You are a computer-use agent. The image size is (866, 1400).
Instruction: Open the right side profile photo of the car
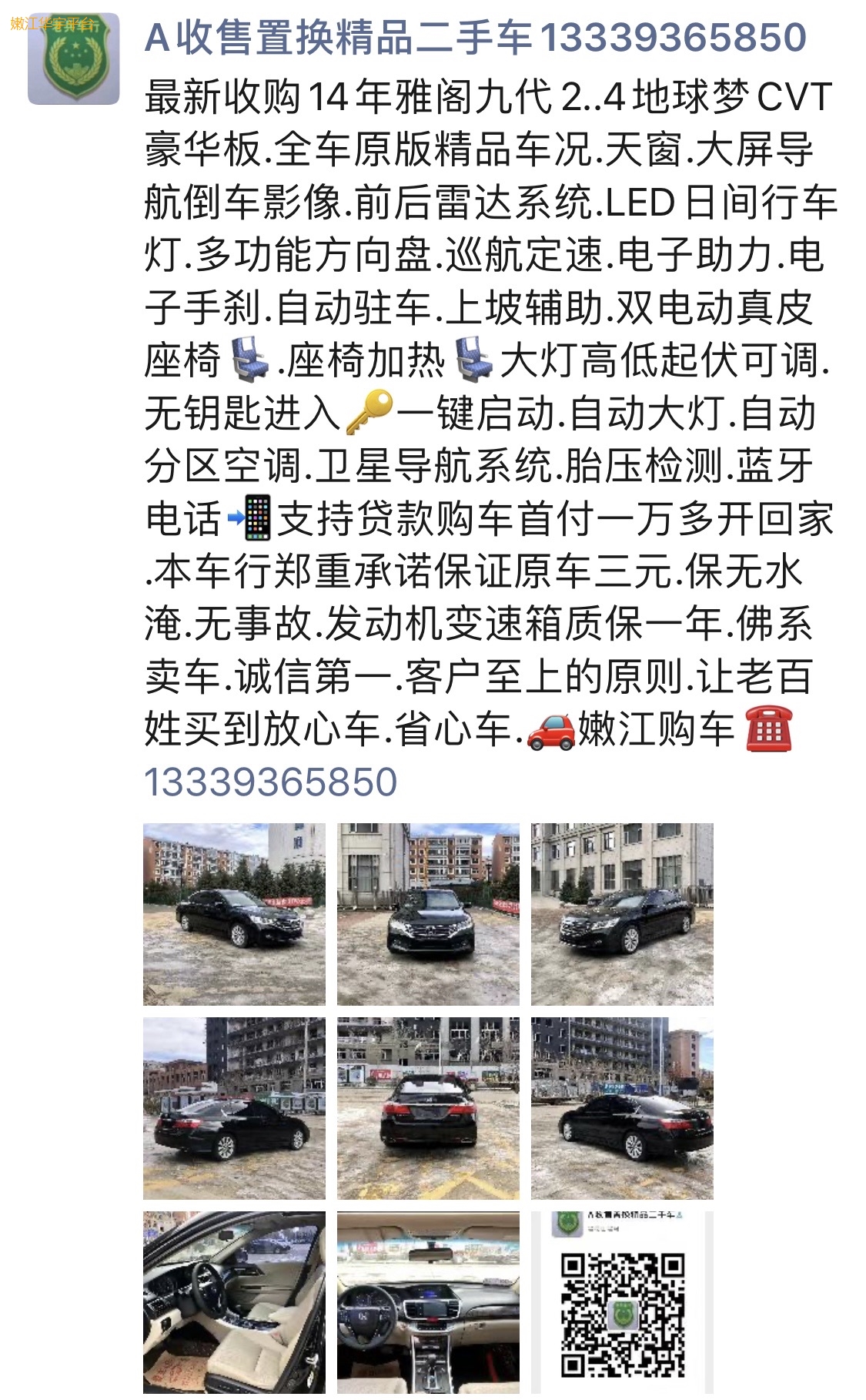click(622, 1108)
